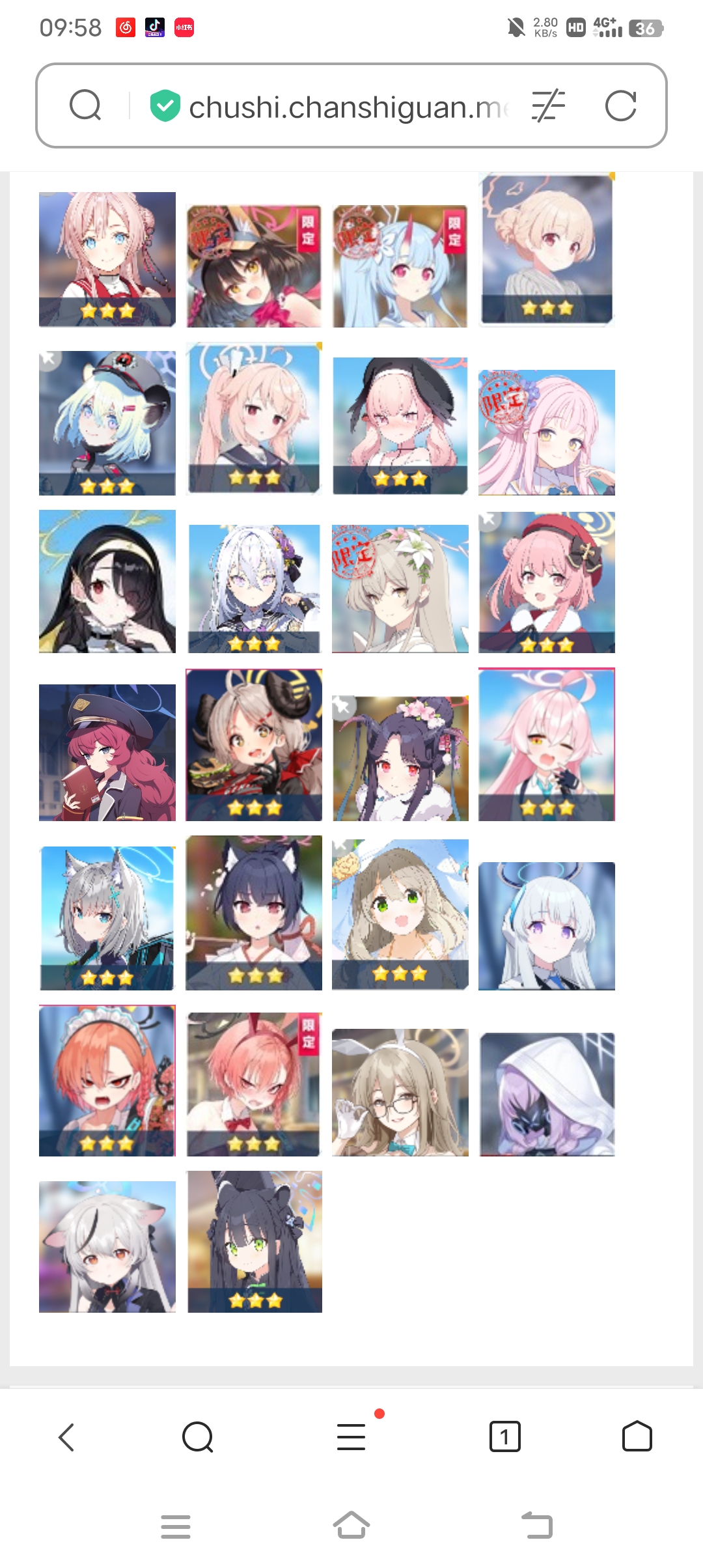Tap the URL address bar
Screen dimensions: 703x1568
click(345, 107)
